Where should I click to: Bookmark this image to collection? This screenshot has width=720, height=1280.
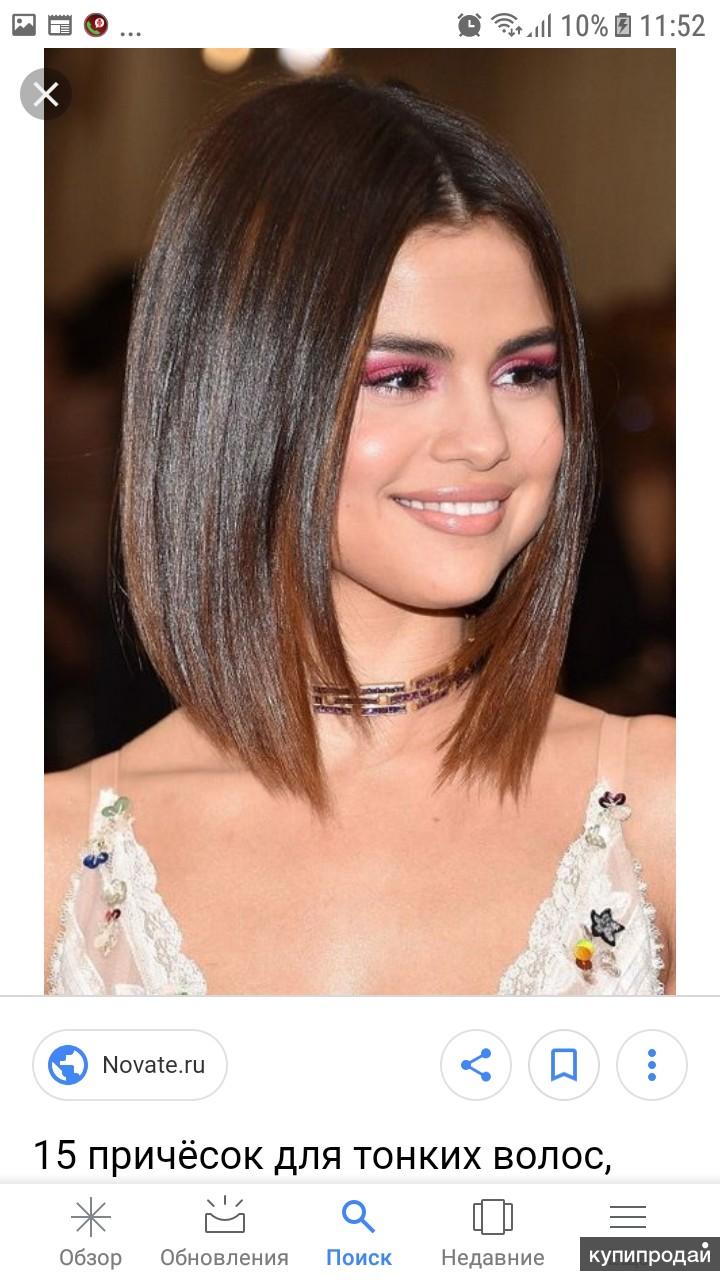coord(564,1065)
